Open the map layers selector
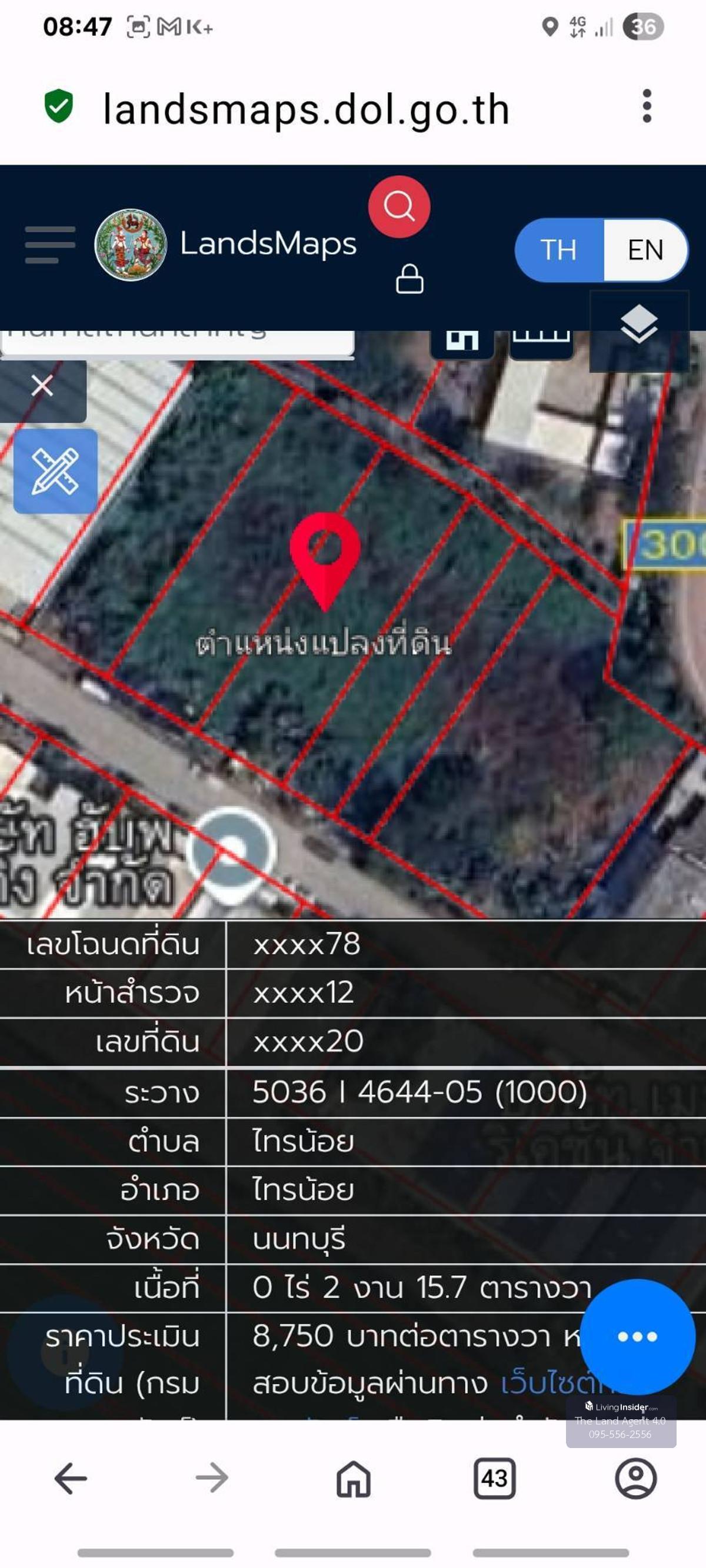 (x=638, y=325)
